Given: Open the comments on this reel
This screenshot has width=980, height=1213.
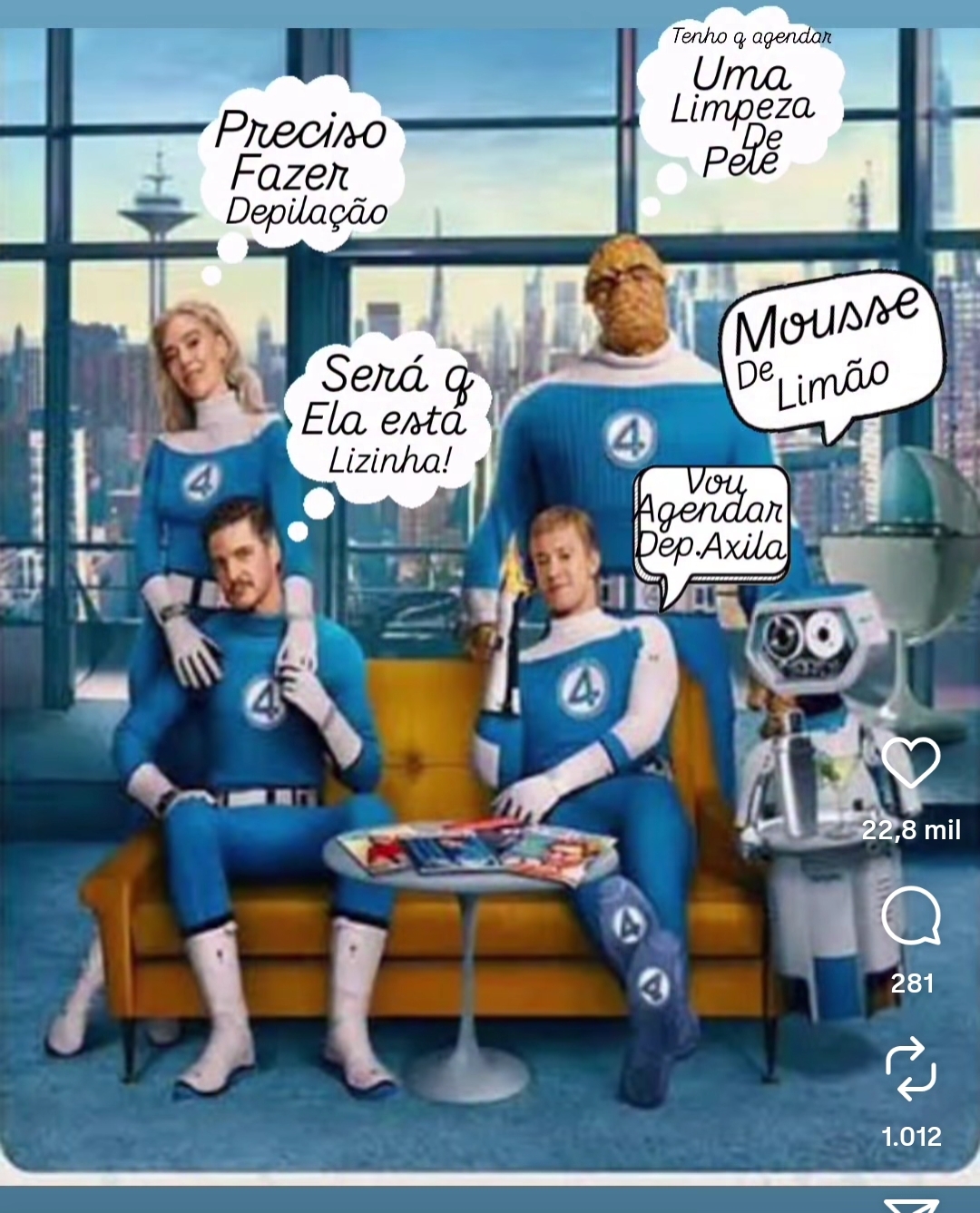Looking at the screenshot, I should coord(911,916).
